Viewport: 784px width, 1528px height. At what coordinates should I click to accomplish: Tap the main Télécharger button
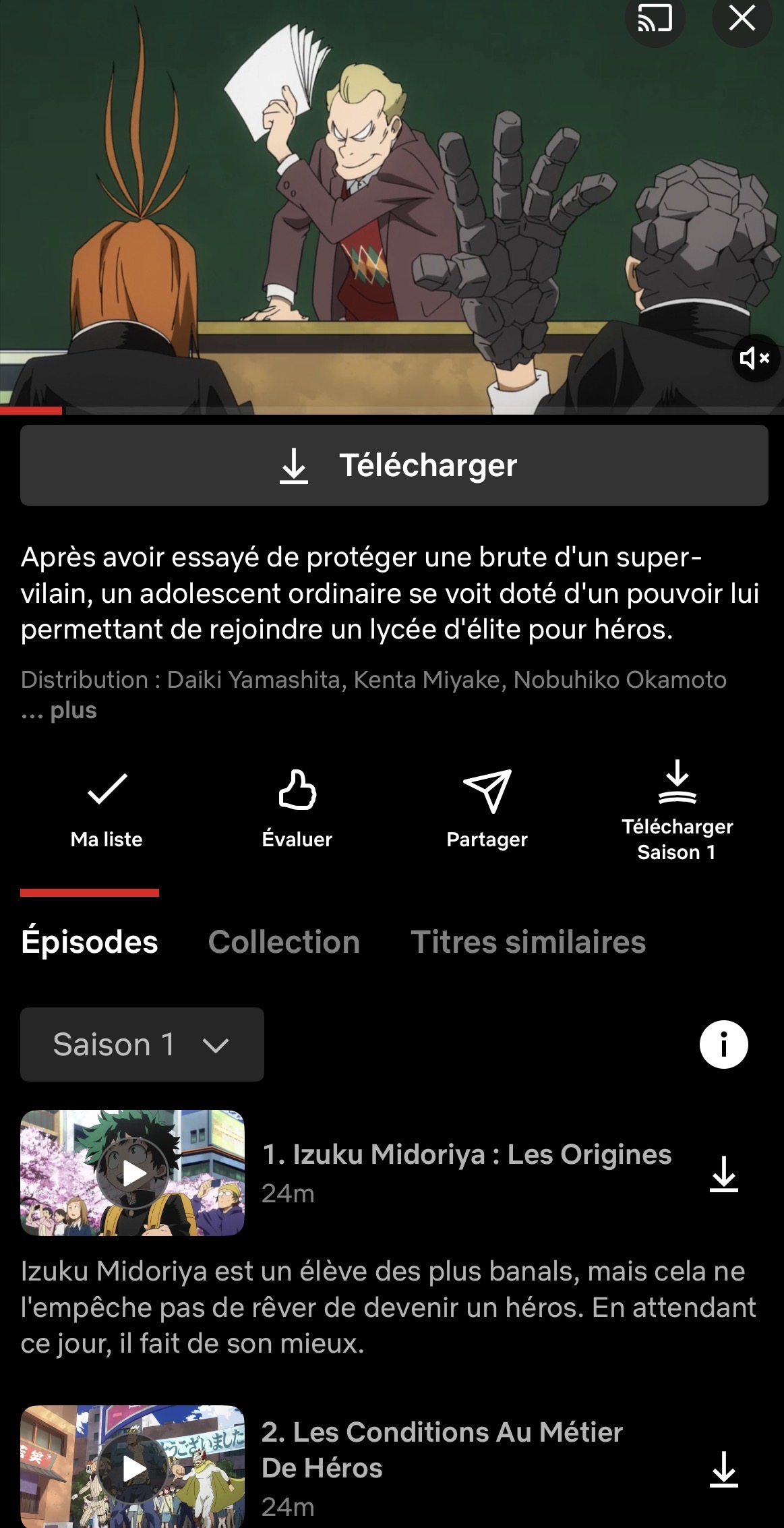394,465
